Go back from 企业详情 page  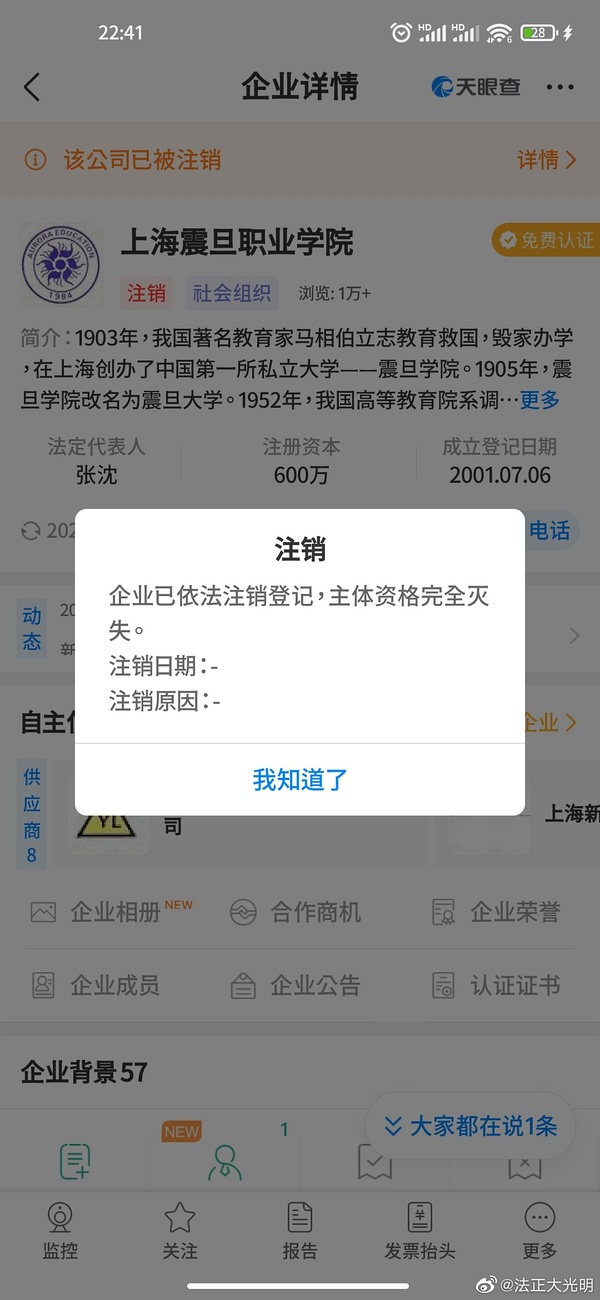32,87
